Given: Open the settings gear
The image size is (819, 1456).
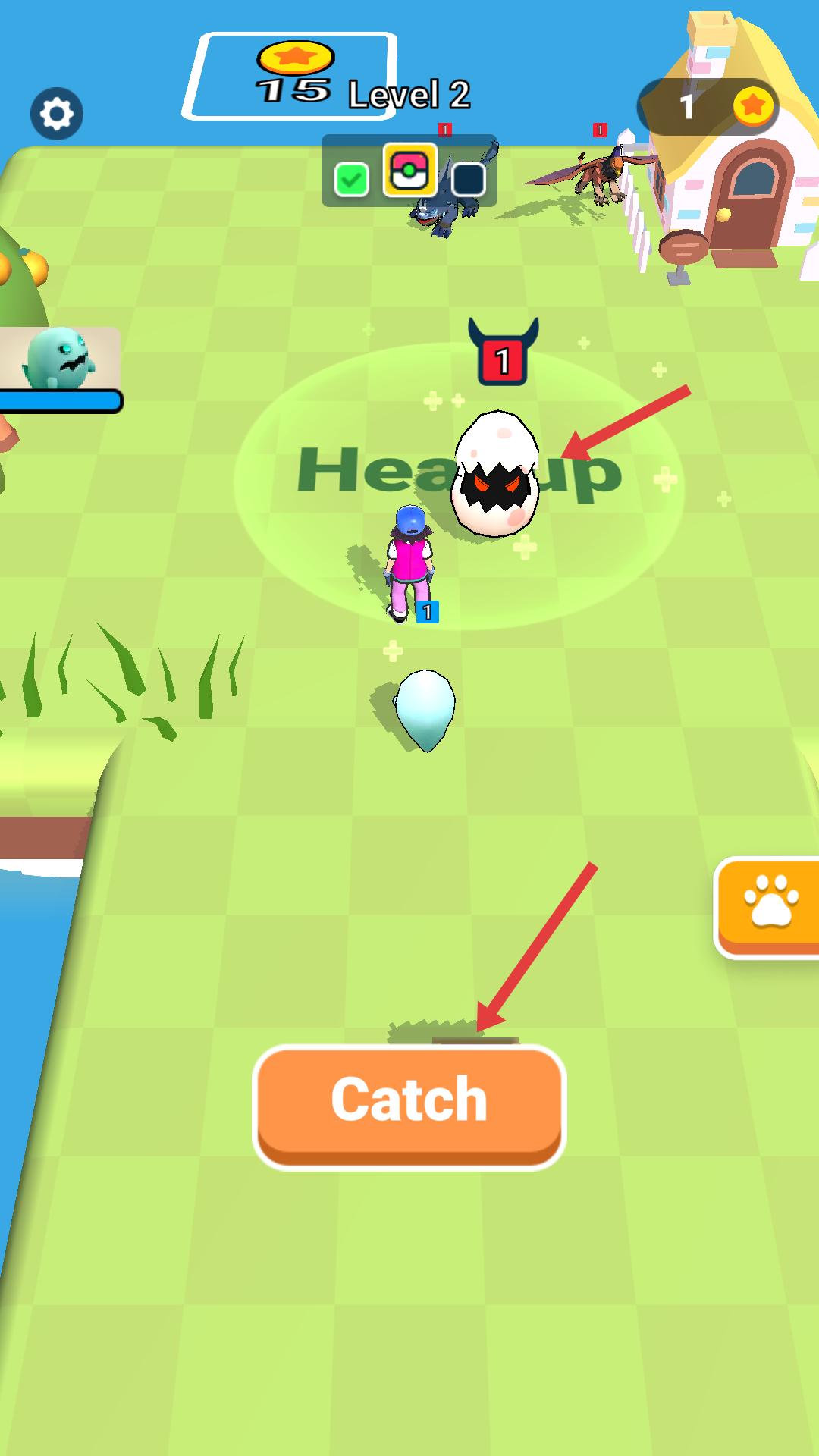Looking at the screenshot, I should tap(57, 114).
